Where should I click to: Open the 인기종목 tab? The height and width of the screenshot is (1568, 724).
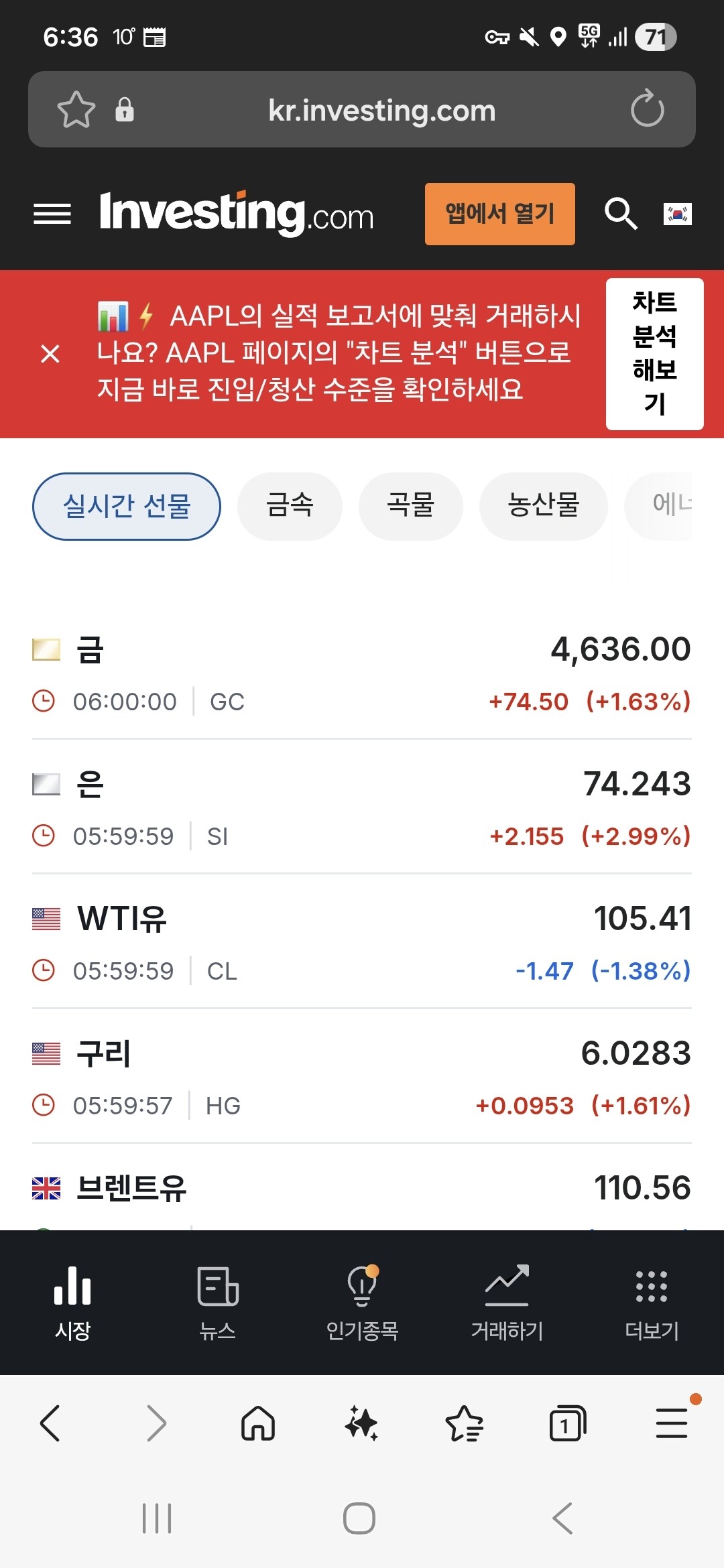coord(362,1303)
